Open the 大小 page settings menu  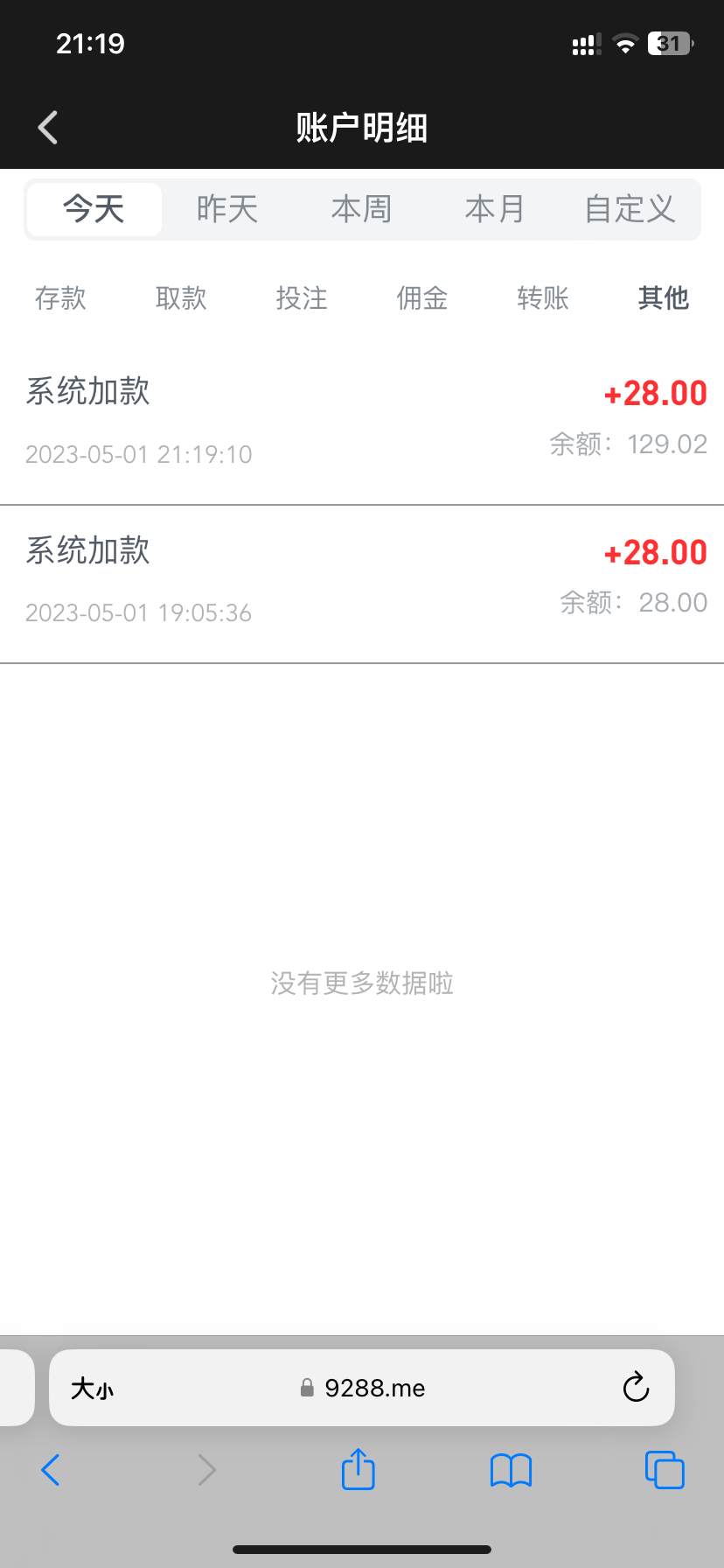(92, 1389)
